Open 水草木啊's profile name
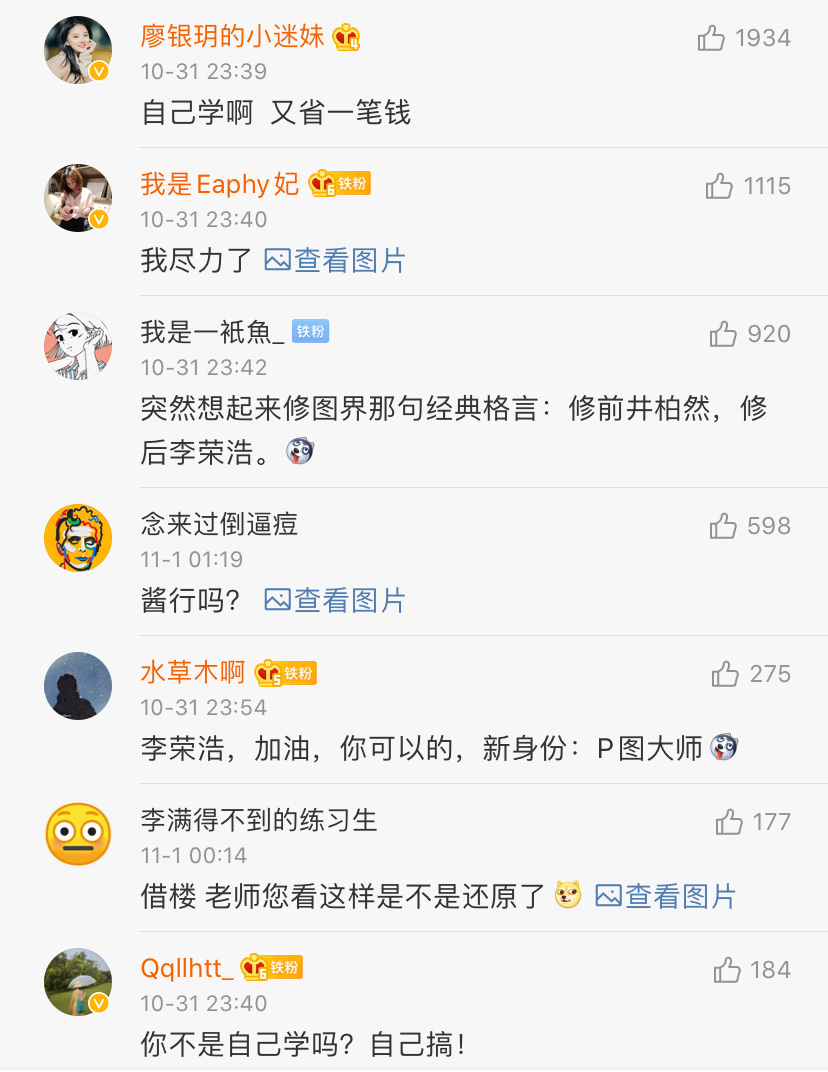 [193, 672]
